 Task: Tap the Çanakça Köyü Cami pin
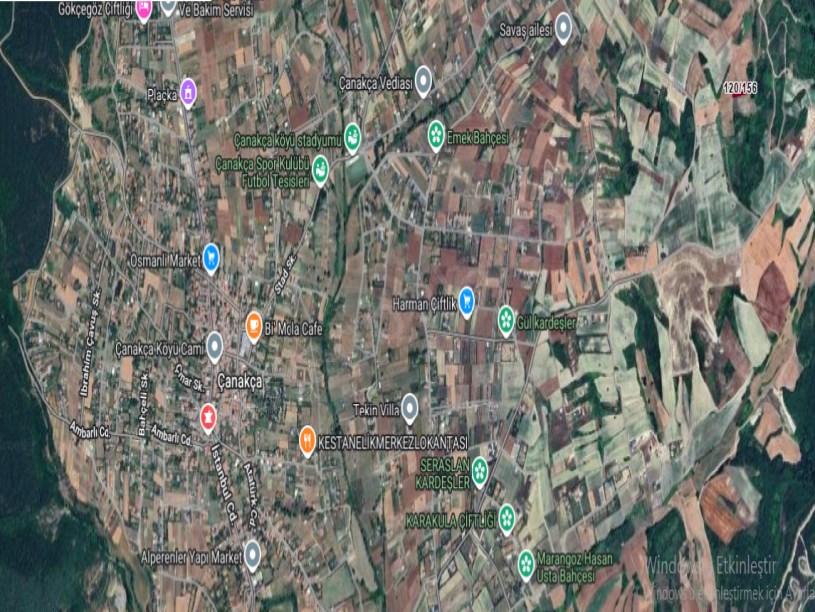click(x=214, y=343)
